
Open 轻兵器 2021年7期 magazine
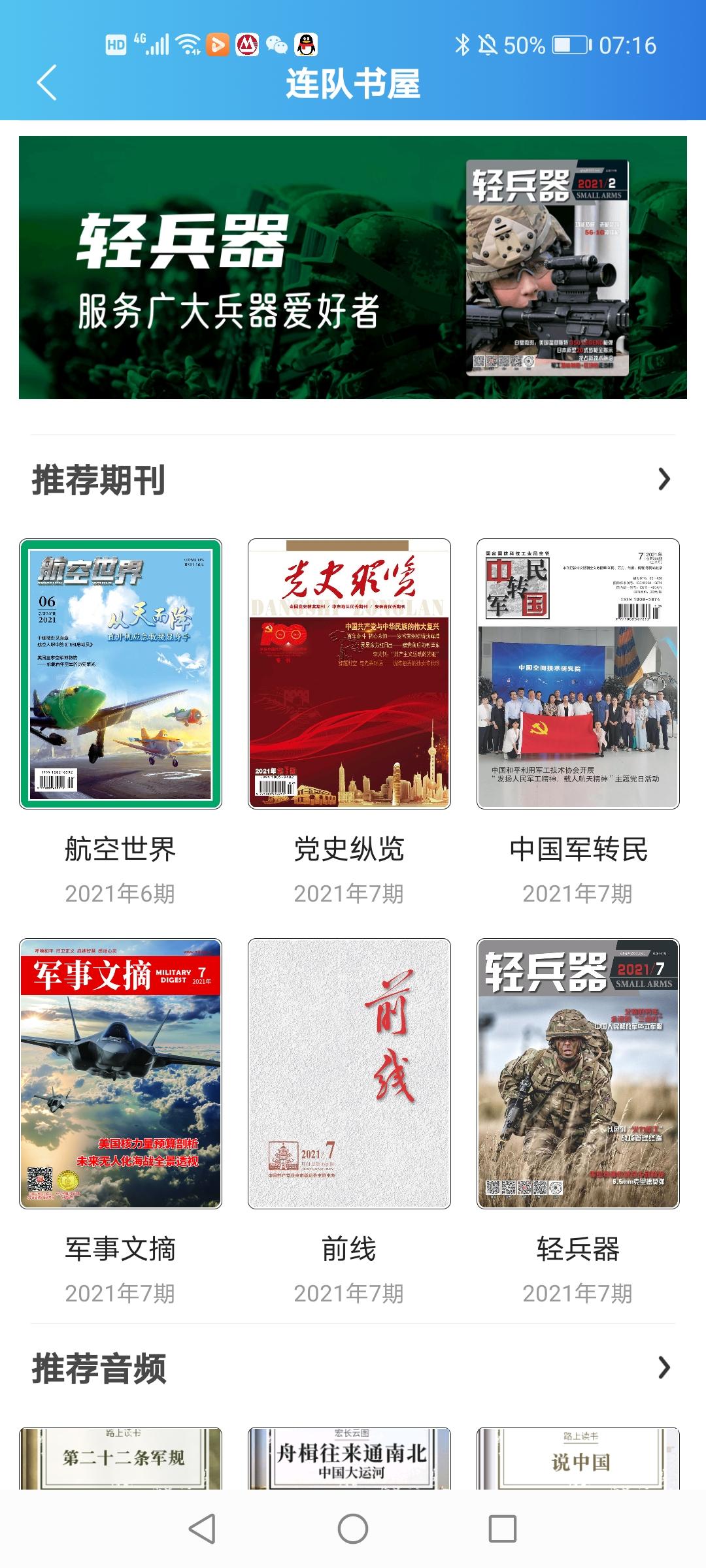578,1073
